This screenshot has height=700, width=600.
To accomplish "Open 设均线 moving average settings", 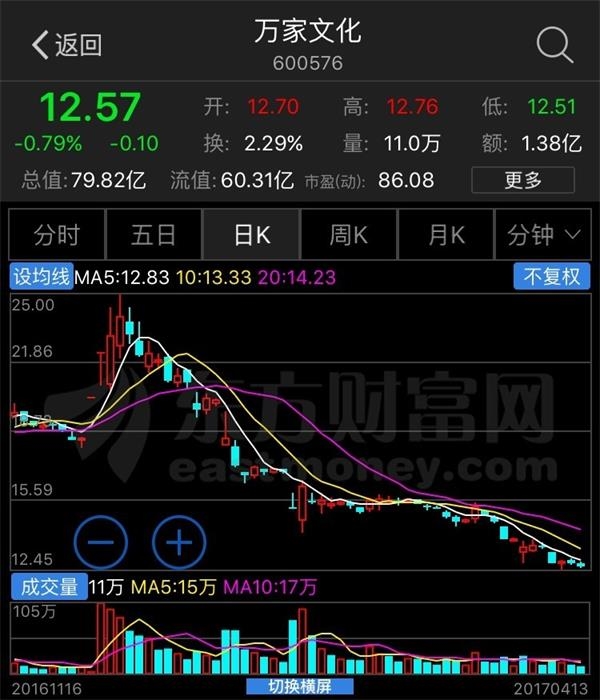I will click(x=41, y=277).
